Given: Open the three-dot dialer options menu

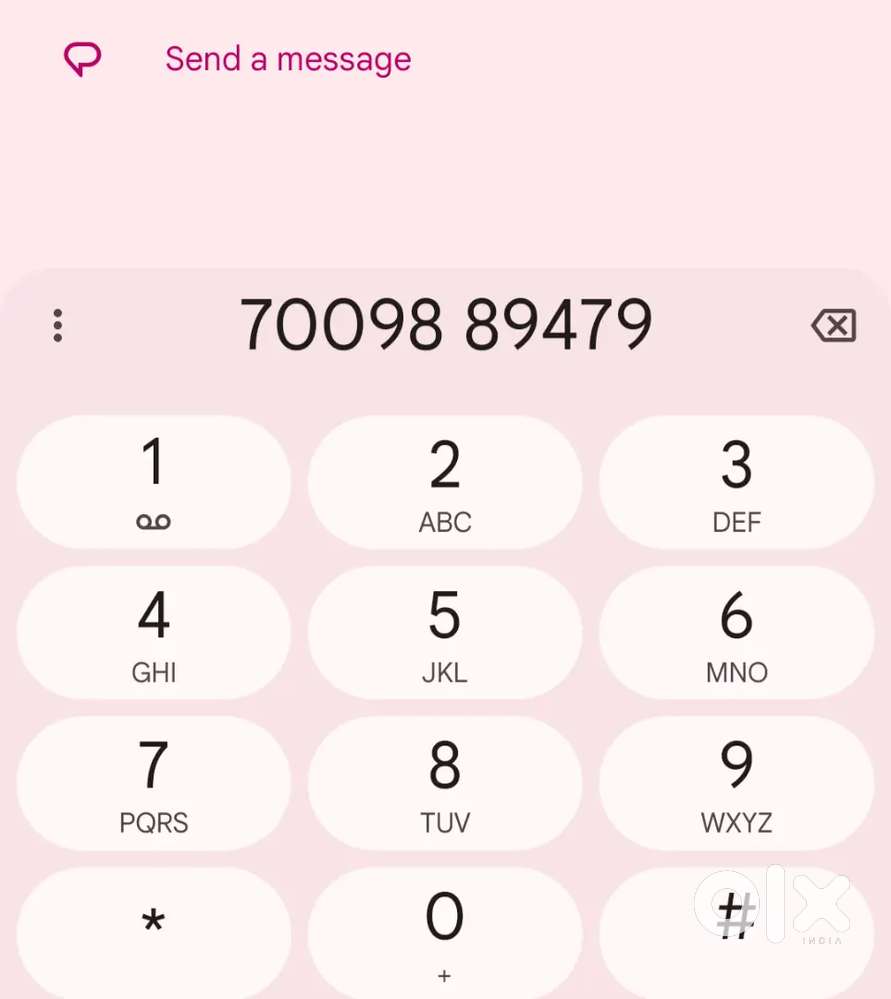Looking at the screenshot, I should click(58, 326).
